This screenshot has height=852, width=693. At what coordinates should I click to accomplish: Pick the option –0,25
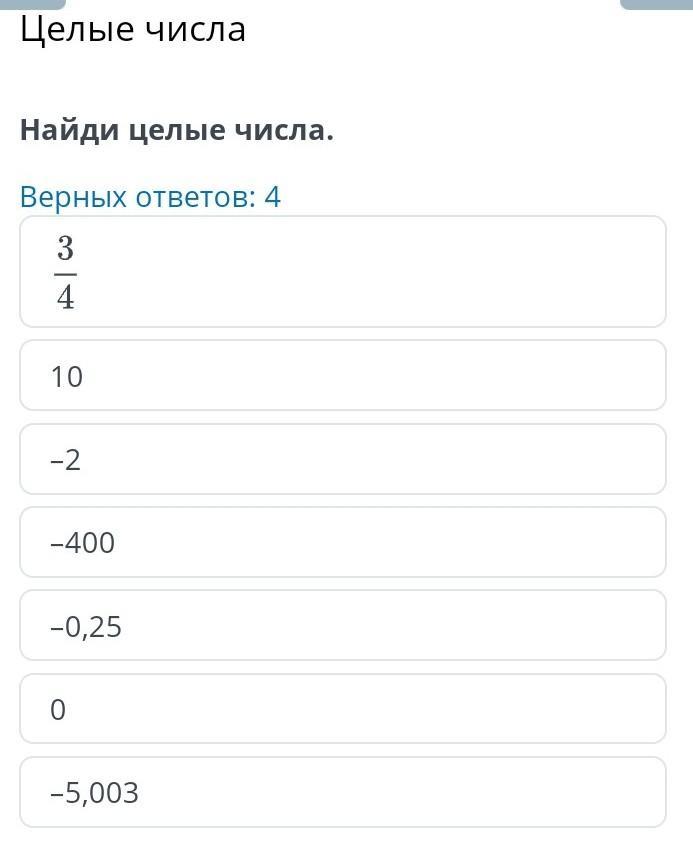pos(342,626)
